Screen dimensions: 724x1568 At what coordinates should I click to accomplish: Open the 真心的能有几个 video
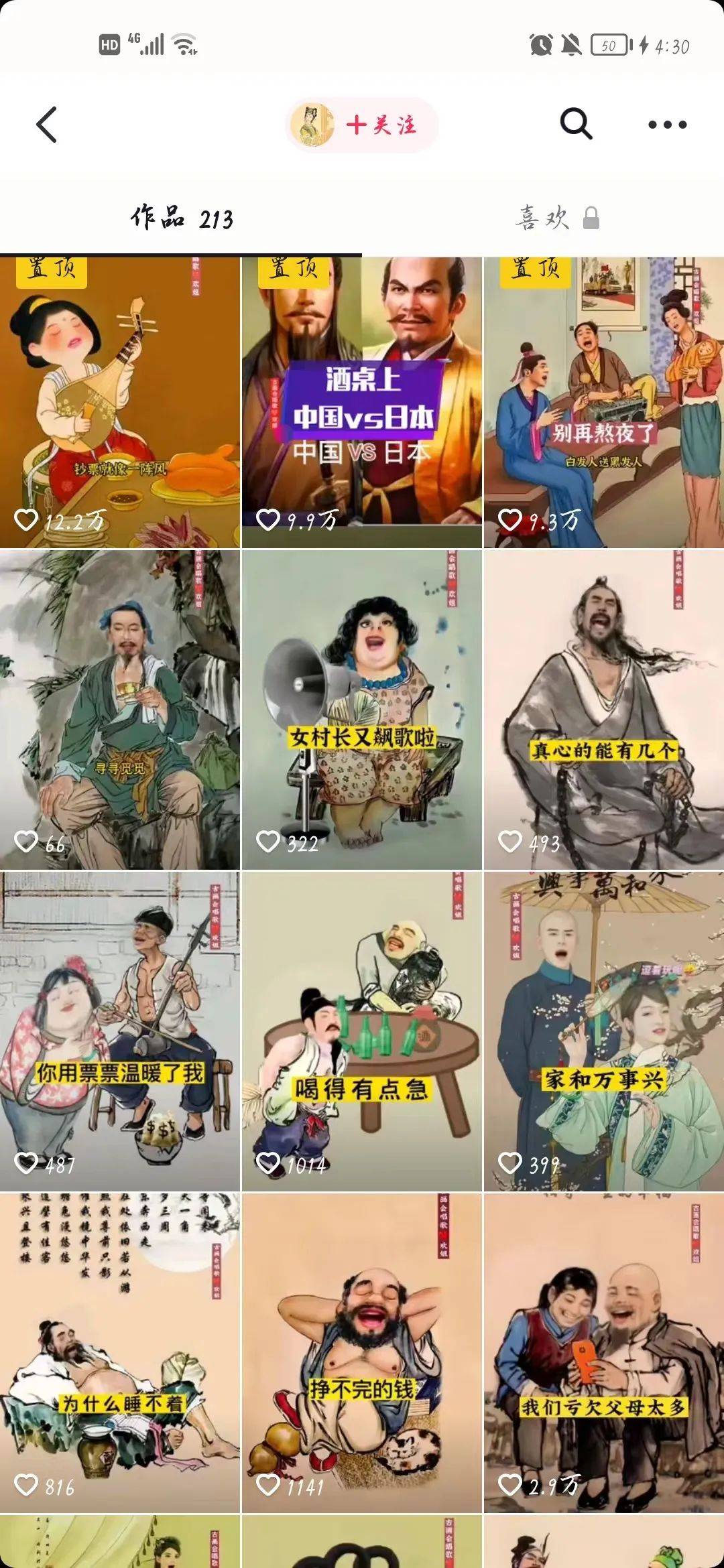point(603,710)
